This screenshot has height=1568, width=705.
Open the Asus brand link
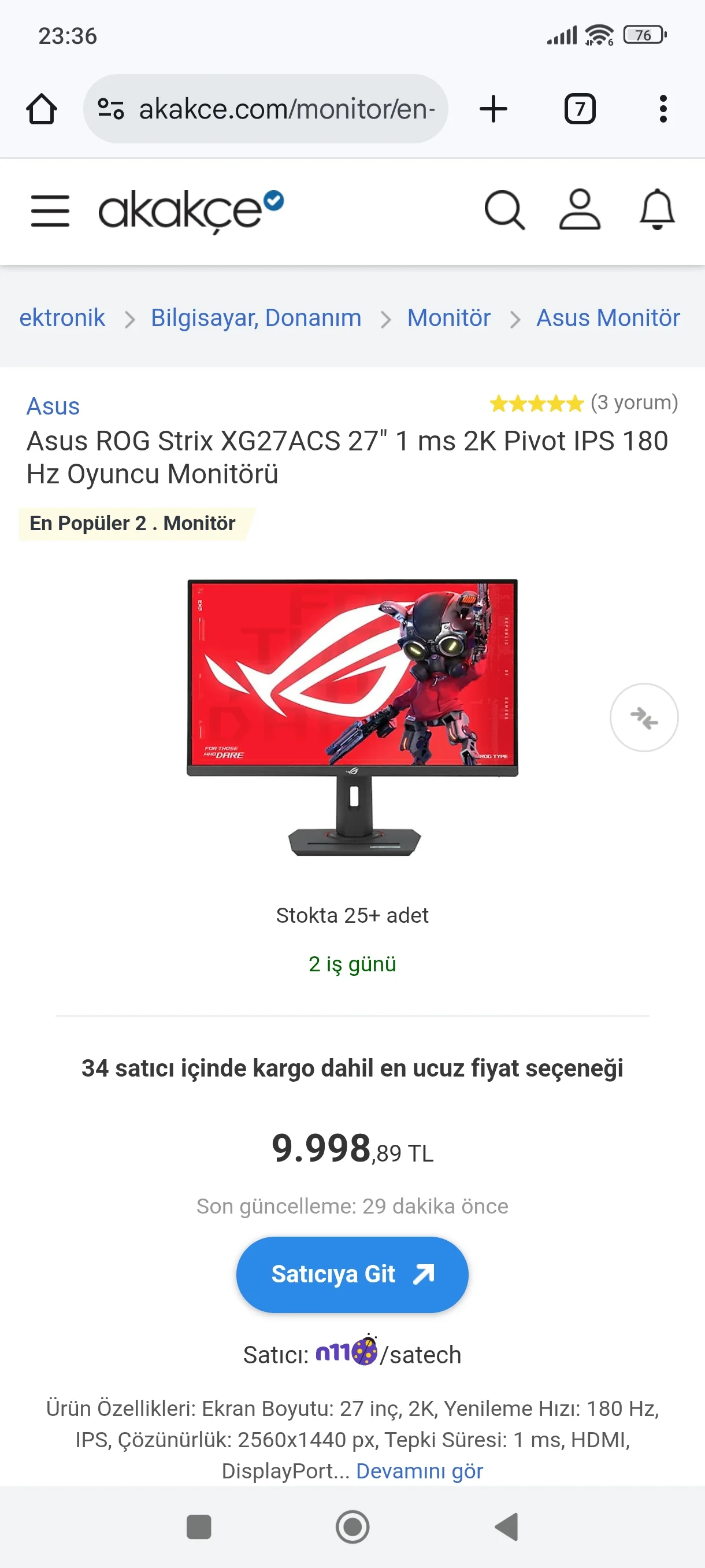(53, 406)
